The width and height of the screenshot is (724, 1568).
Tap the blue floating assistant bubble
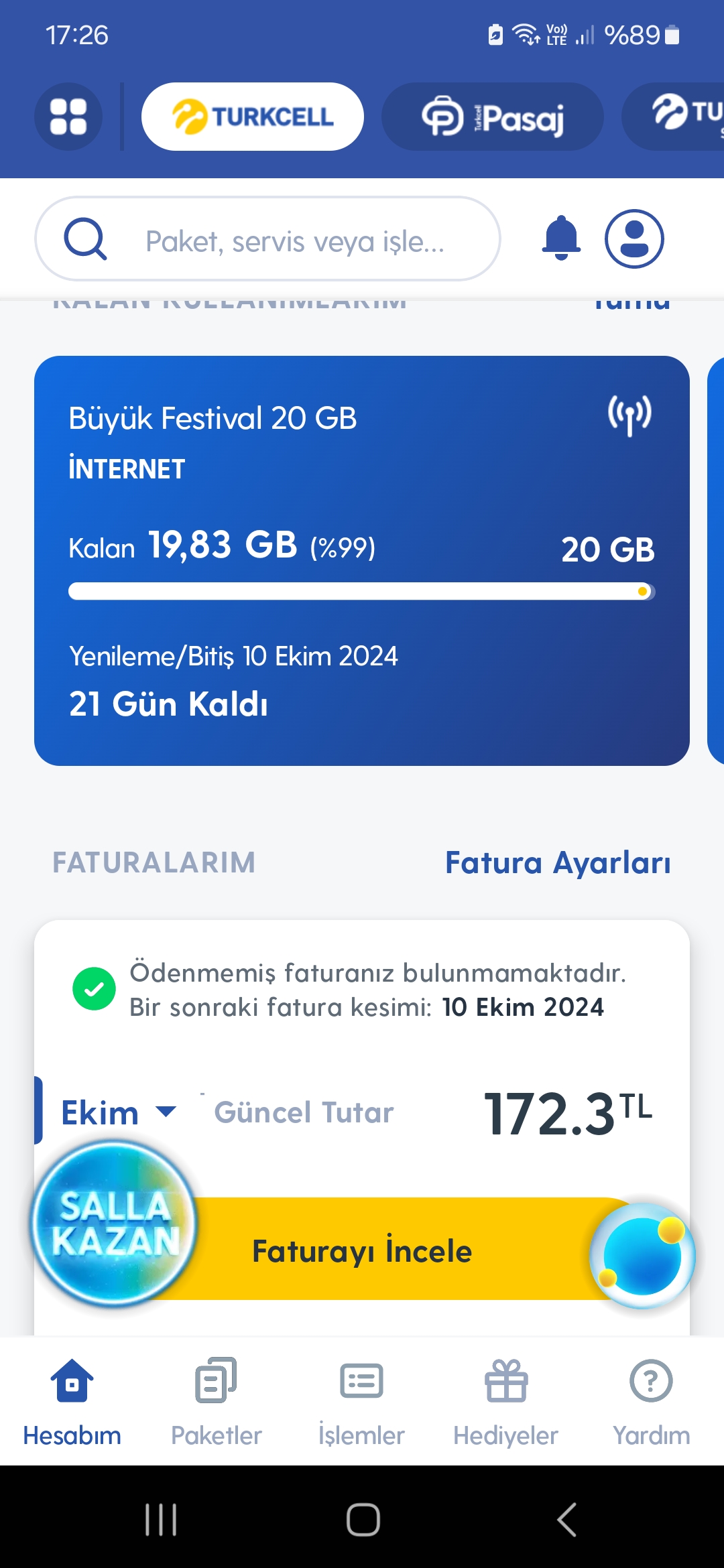pos(642,1256)
